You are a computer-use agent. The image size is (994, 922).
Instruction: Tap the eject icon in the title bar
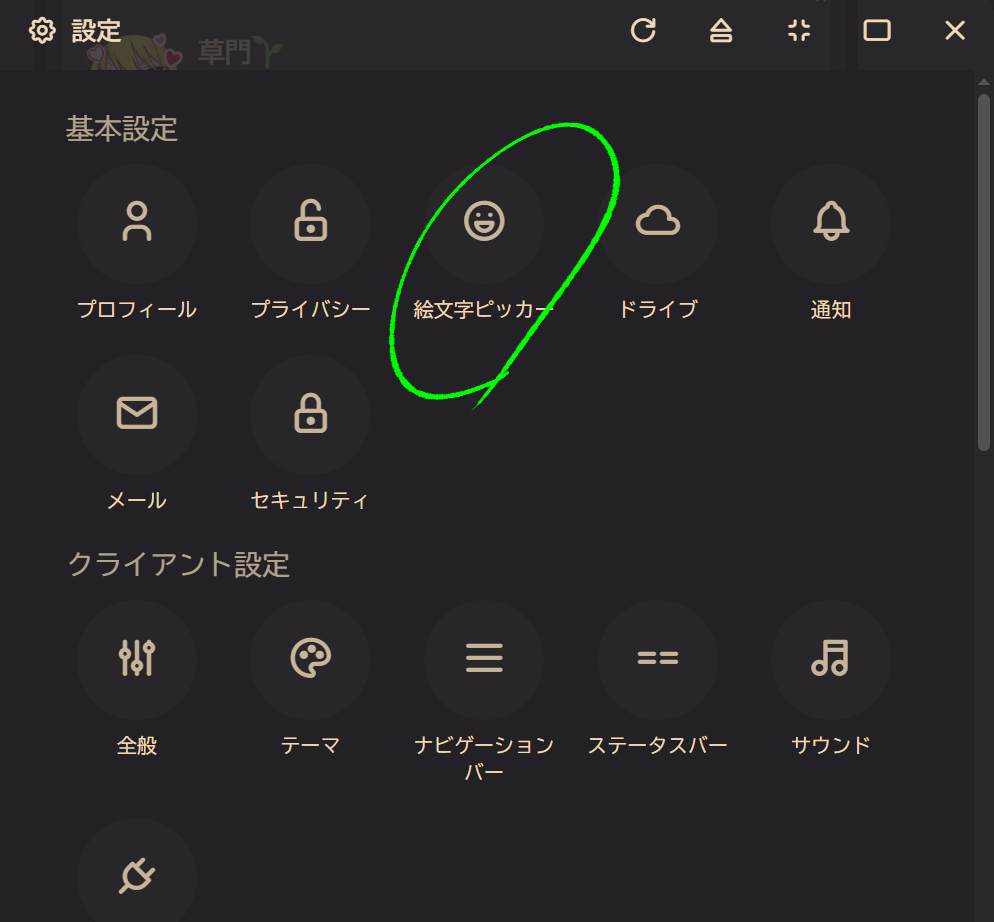(721, 30)
